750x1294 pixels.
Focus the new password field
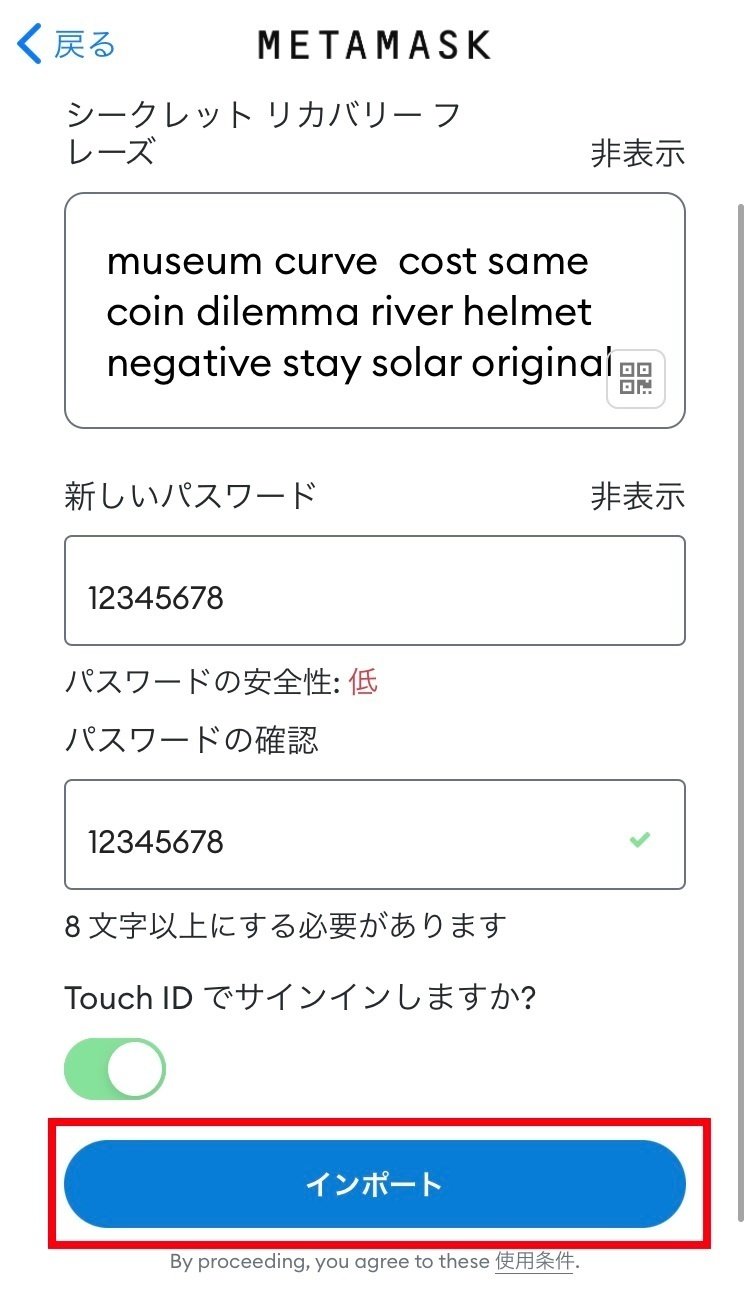coord(375,591)
